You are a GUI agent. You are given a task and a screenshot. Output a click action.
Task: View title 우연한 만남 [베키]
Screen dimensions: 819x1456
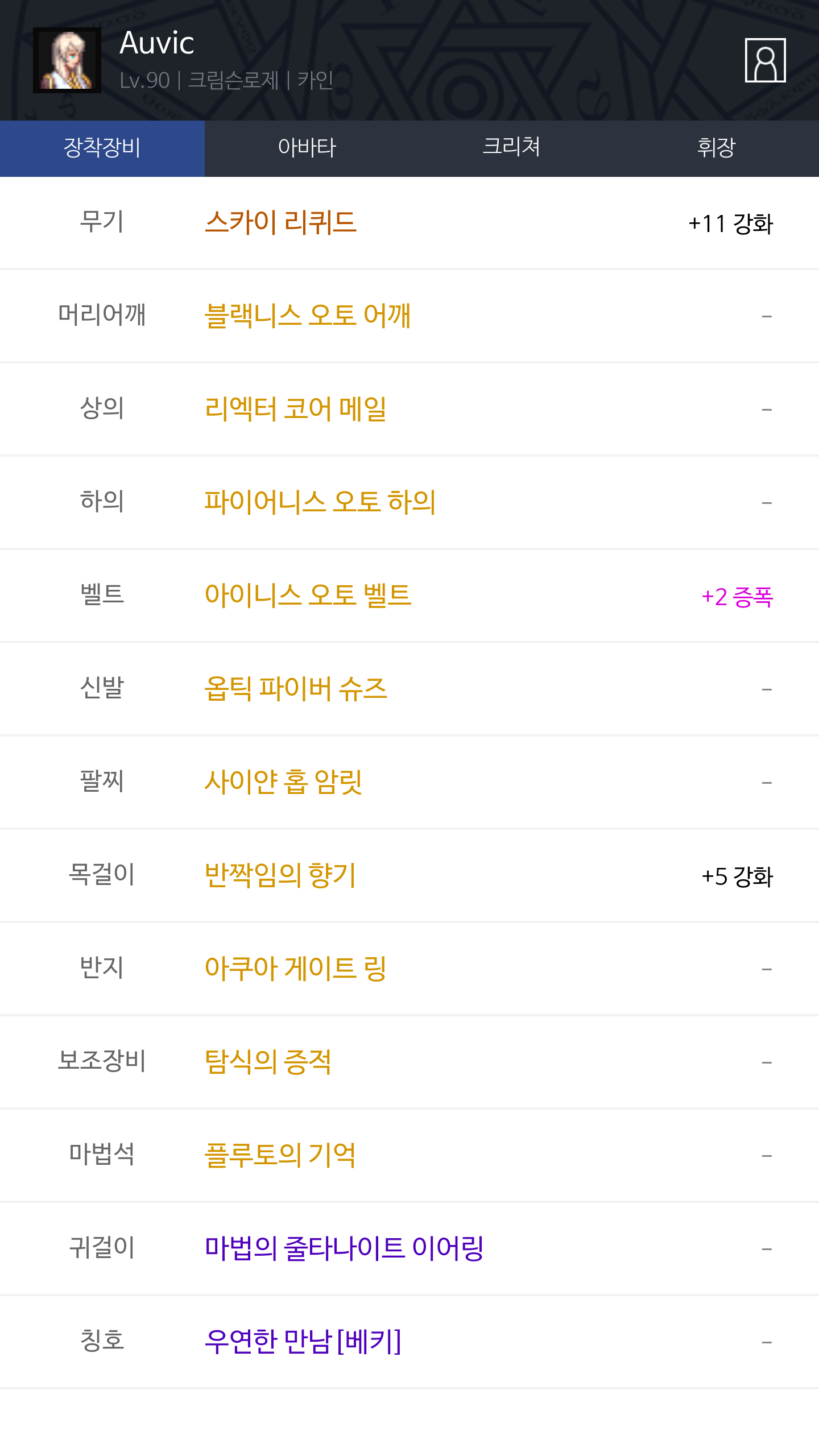[x=303, y=1342]
